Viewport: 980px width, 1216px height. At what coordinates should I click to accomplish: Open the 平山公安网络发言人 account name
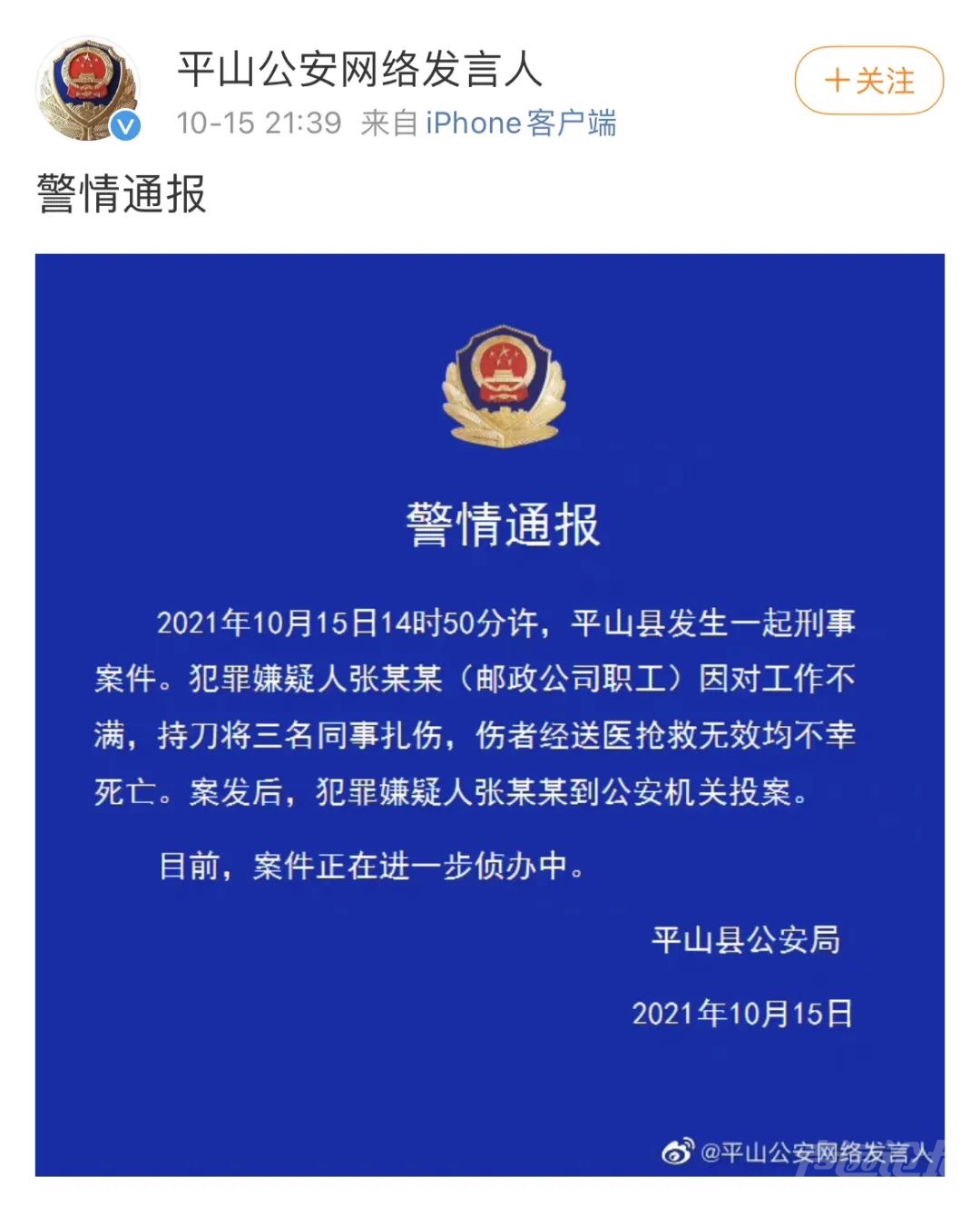(x=359, y=69)
